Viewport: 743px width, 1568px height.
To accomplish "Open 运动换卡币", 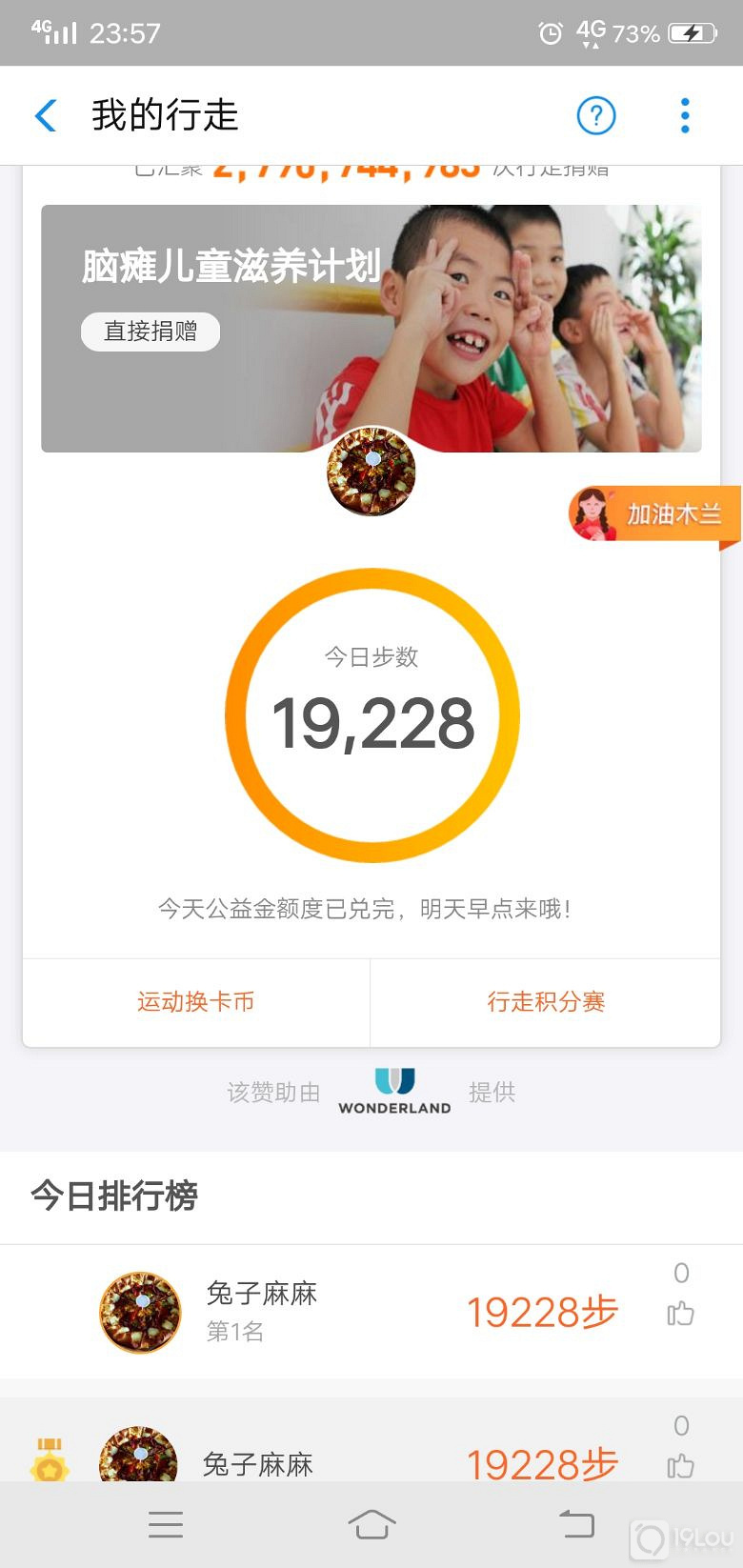I will [x=196, y=1002].
